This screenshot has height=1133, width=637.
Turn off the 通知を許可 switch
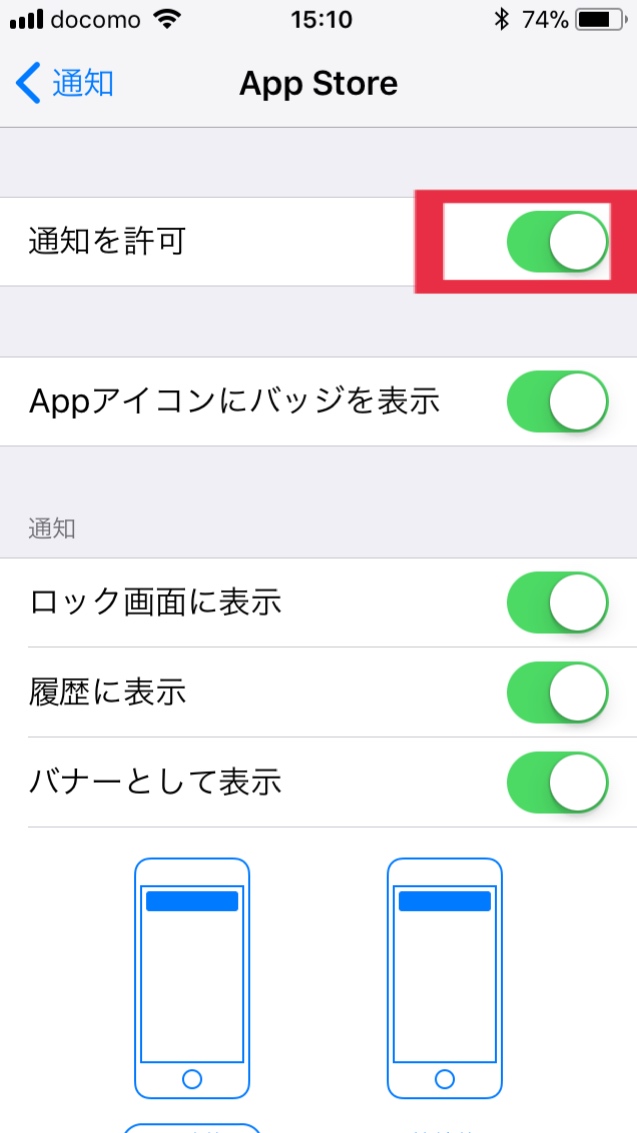558,241
